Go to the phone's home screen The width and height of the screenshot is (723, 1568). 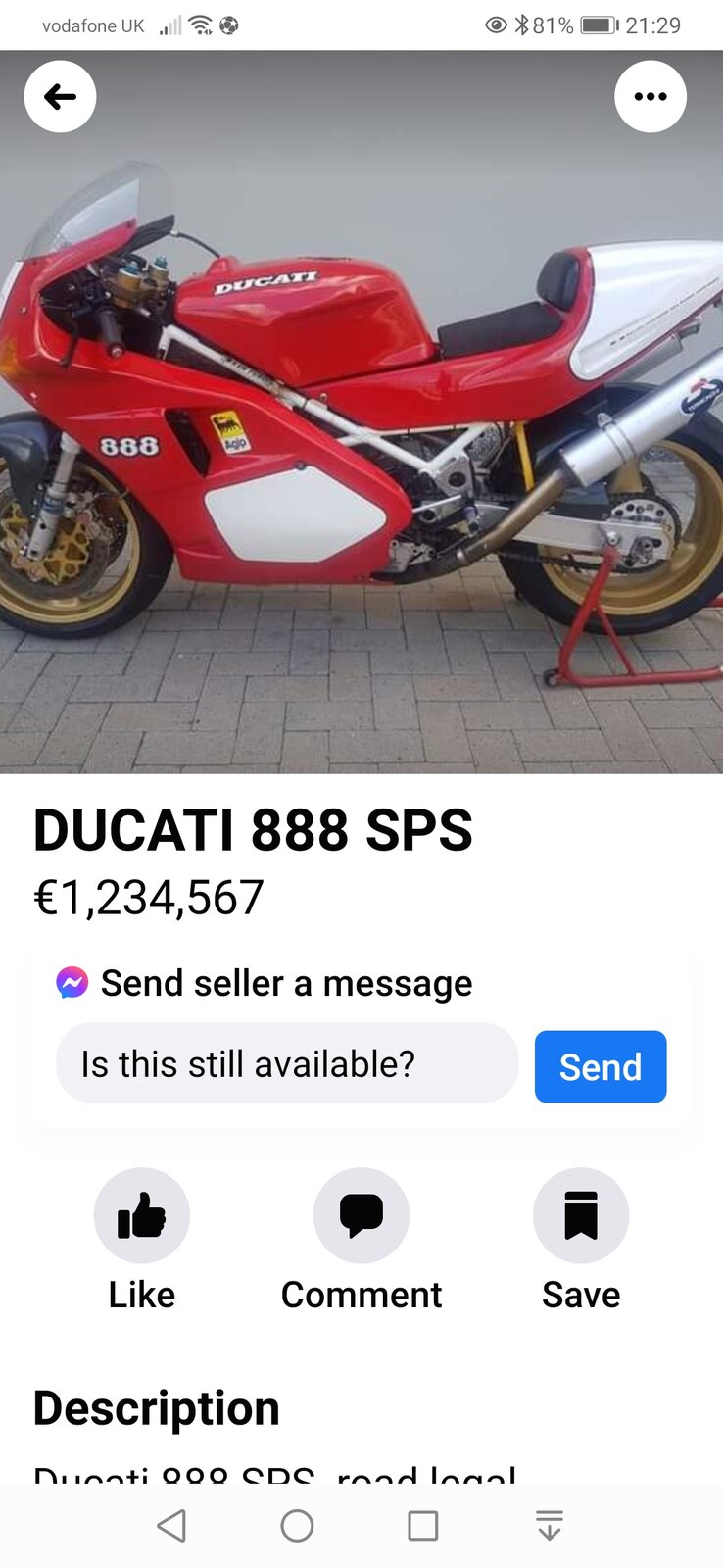pyautogui.click(x=297, y=1525)
